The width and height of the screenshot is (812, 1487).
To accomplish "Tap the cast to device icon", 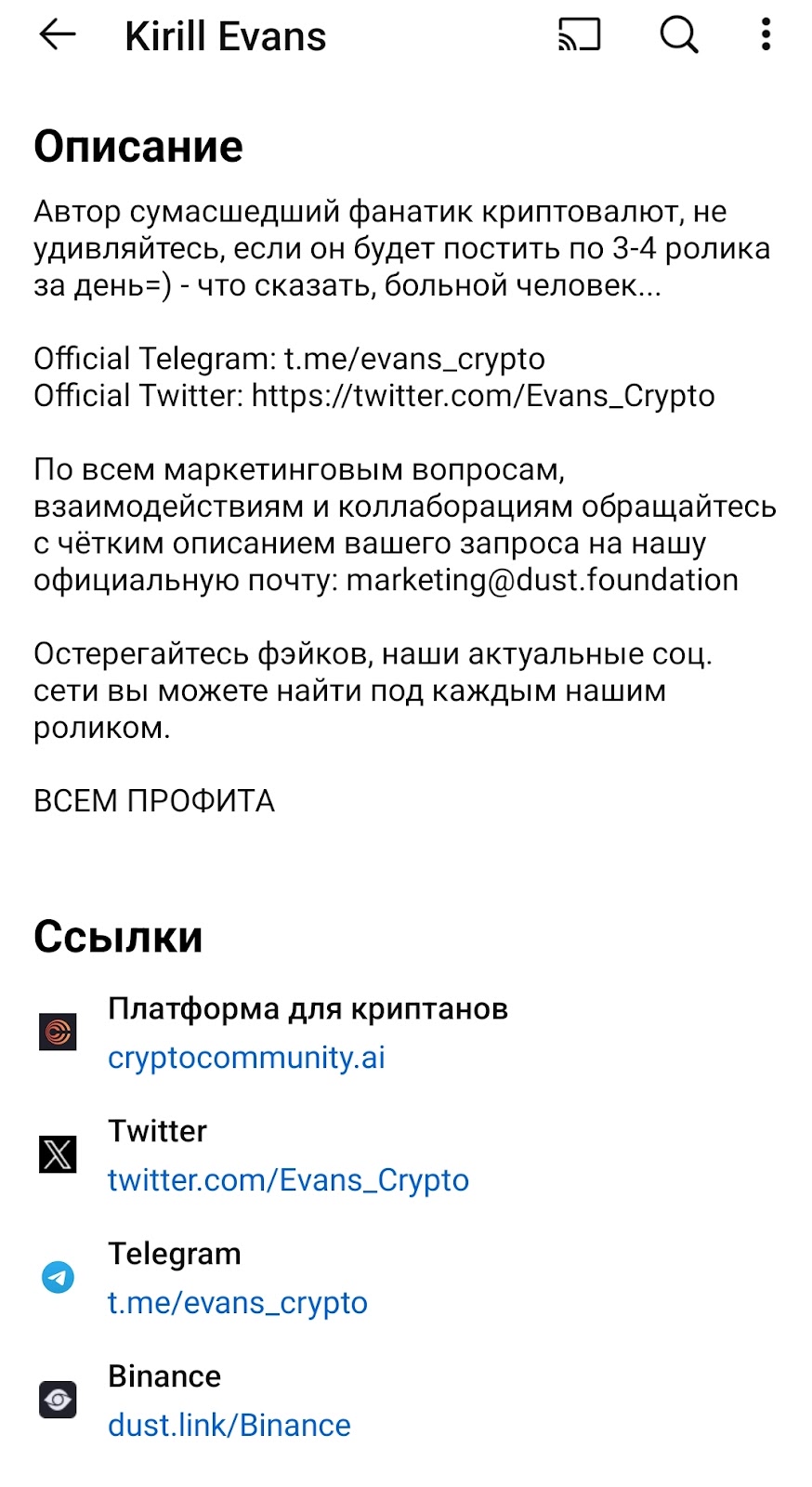I will [x=579, y=35].
